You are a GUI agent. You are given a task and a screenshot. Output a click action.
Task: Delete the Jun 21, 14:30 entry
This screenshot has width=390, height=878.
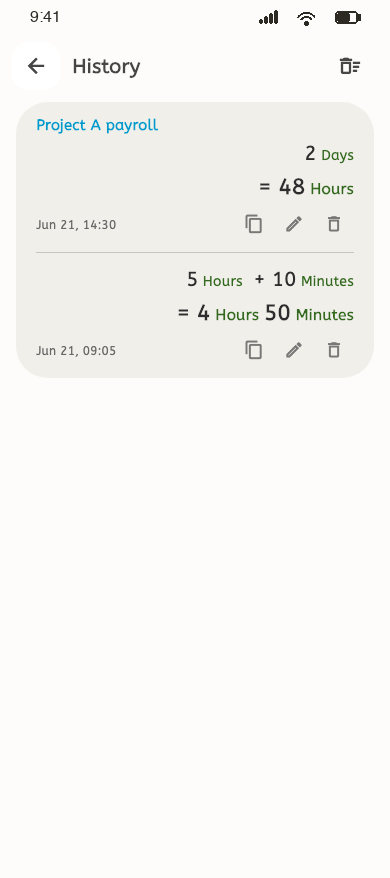[334, 224]
